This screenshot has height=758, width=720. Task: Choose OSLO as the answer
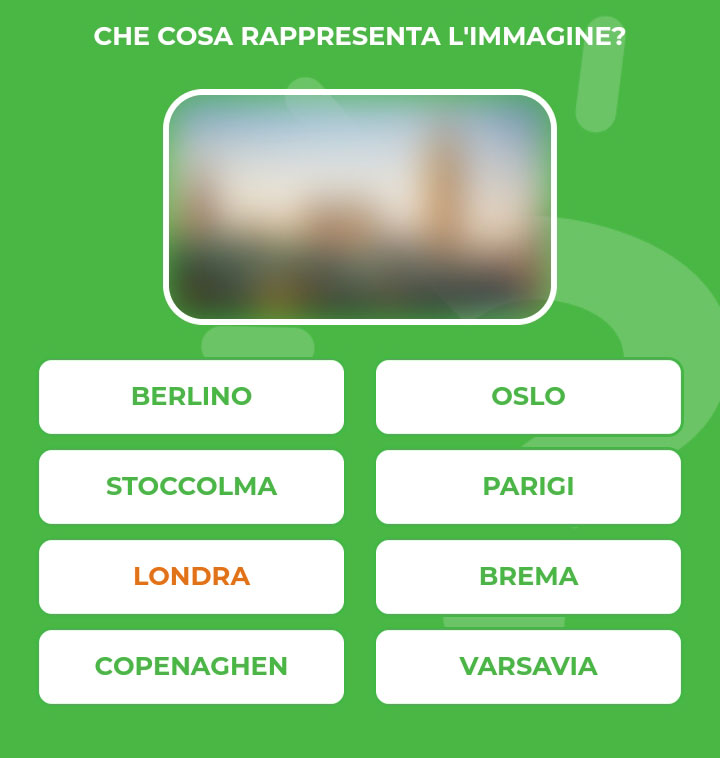(528, 397)
